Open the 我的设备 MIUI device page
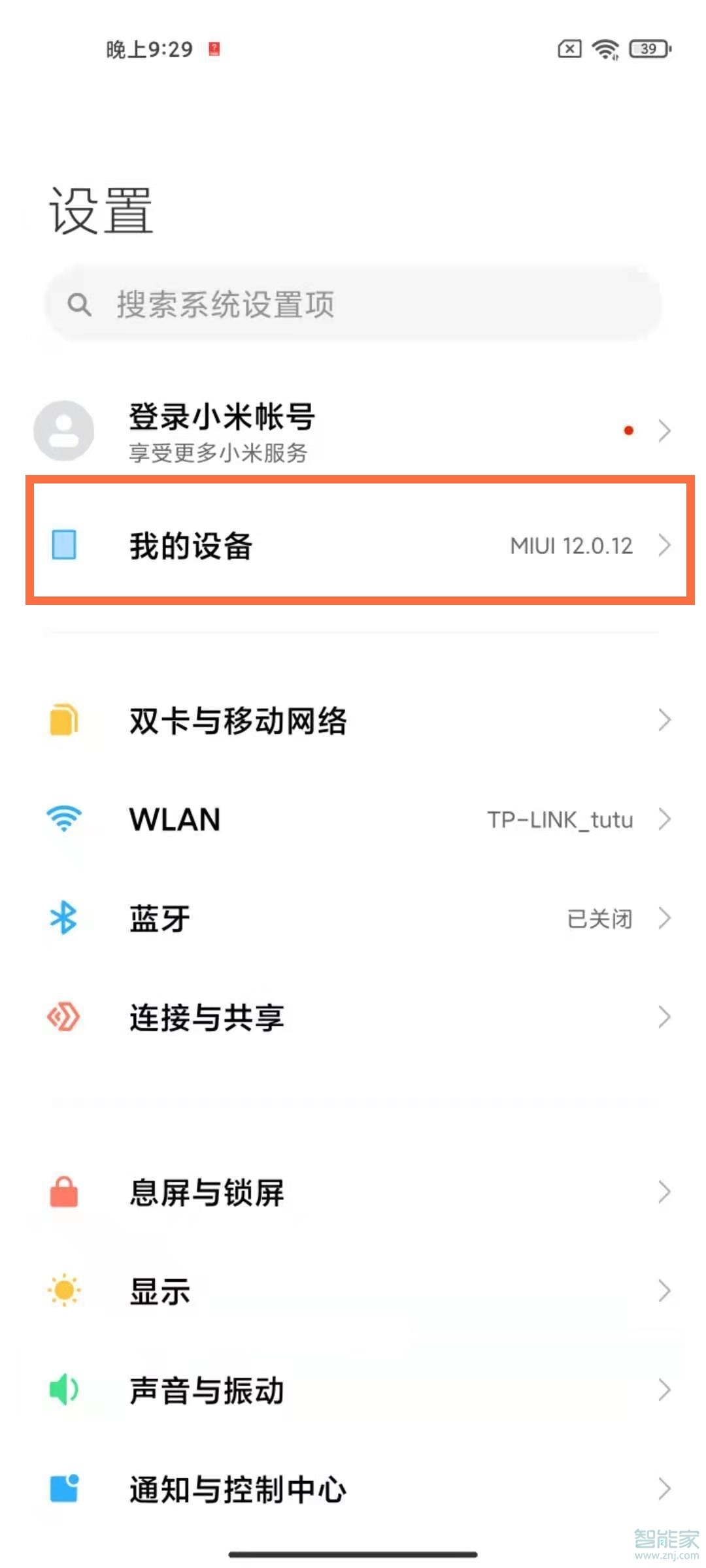The height and width of the screenshot is (1568, 706). click(x=353, y=546)
